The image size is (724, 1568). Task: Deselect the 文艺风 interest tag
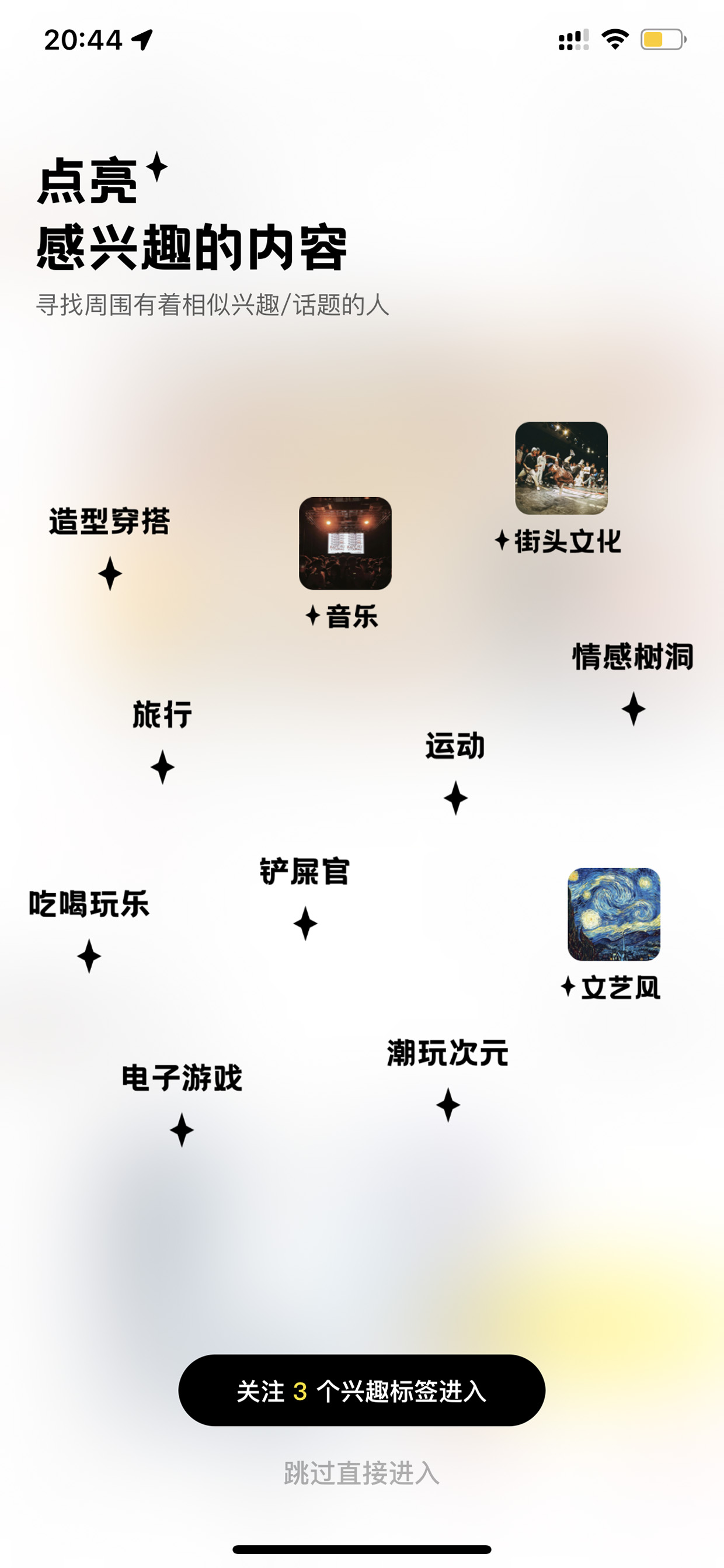click(613, 934)
